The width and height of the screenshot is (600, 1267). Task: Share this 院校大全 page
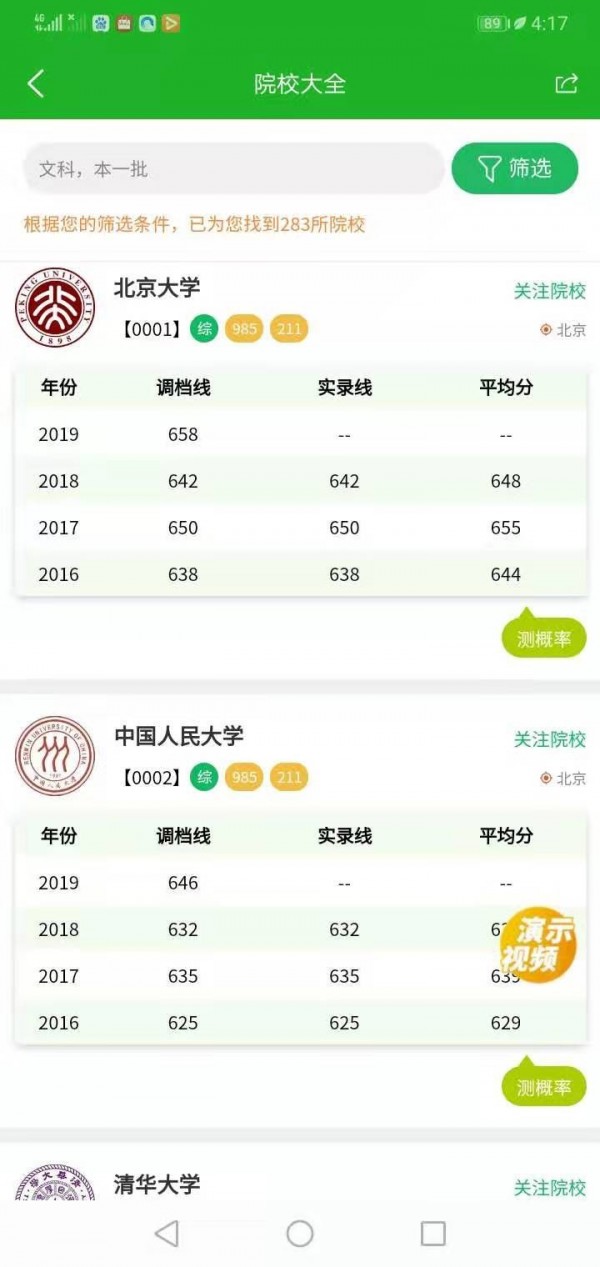(566, 84)
